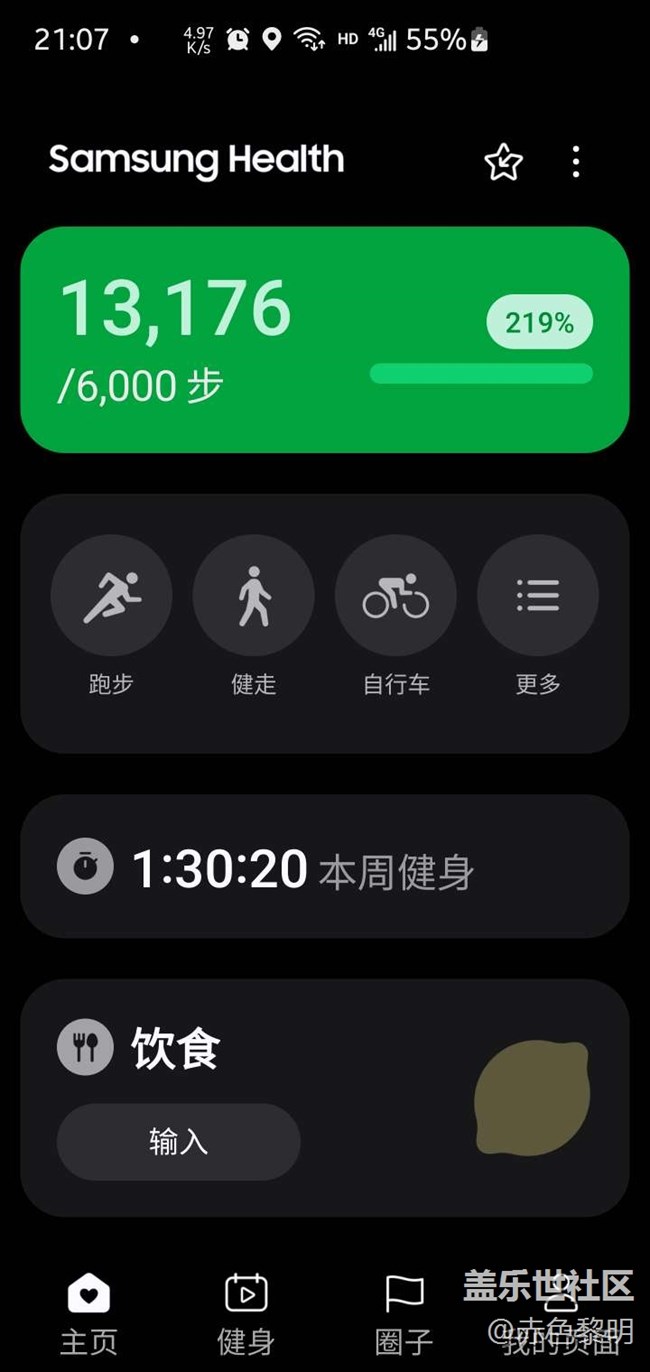Switch to the 主页 home tab
650x1372 pixels.
(89, 1315)
